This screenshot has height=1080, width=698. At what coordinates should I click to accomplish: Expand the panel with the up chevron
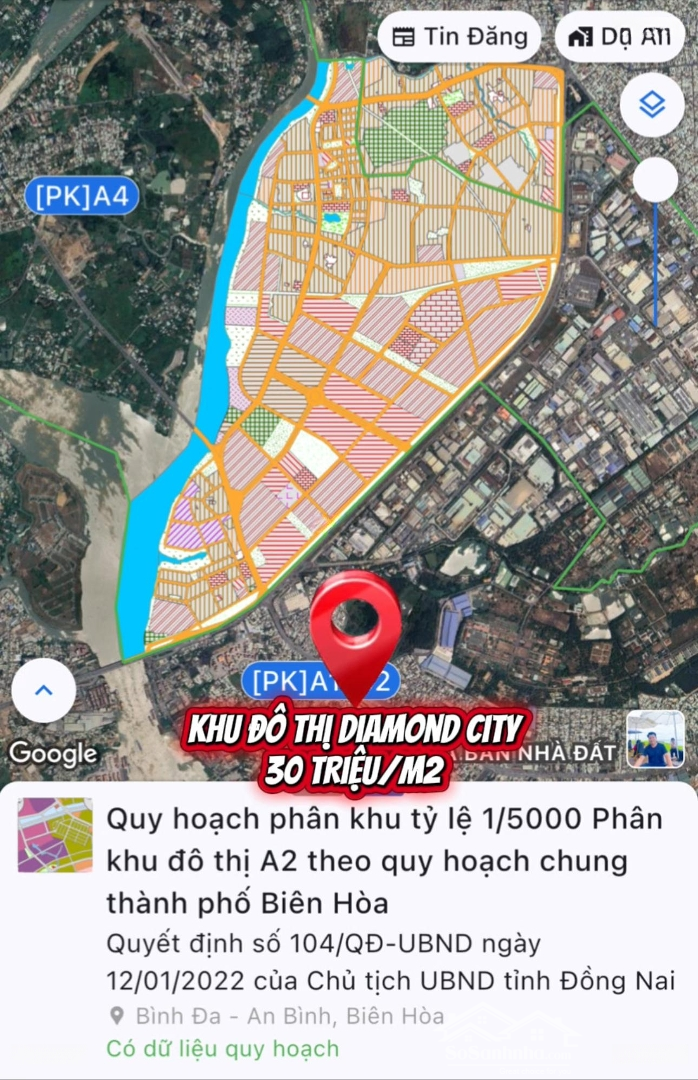tap(44, 690)
